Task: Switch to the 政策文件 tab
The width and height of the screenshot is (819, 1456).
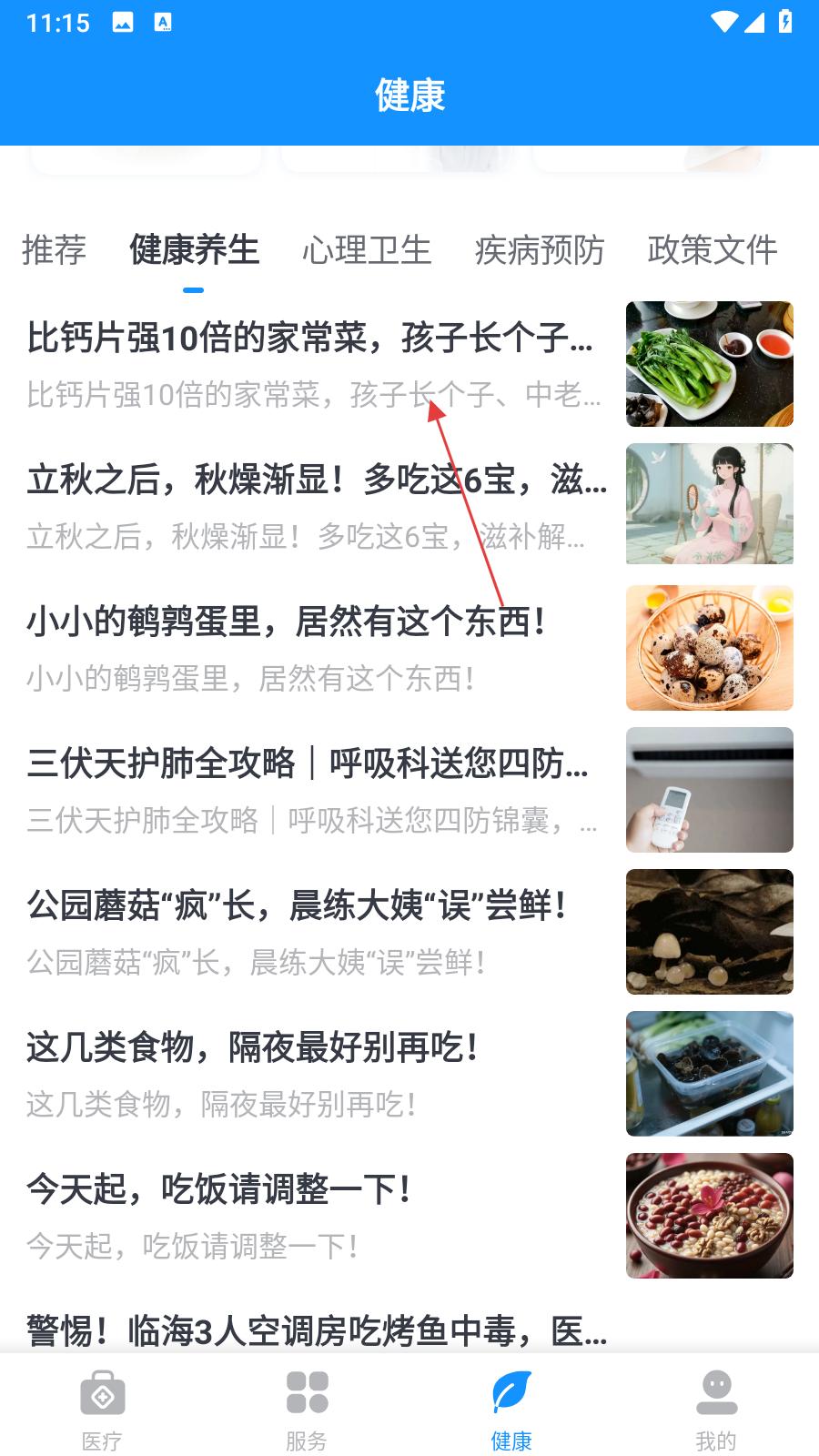Action: (x=713, y=249)
